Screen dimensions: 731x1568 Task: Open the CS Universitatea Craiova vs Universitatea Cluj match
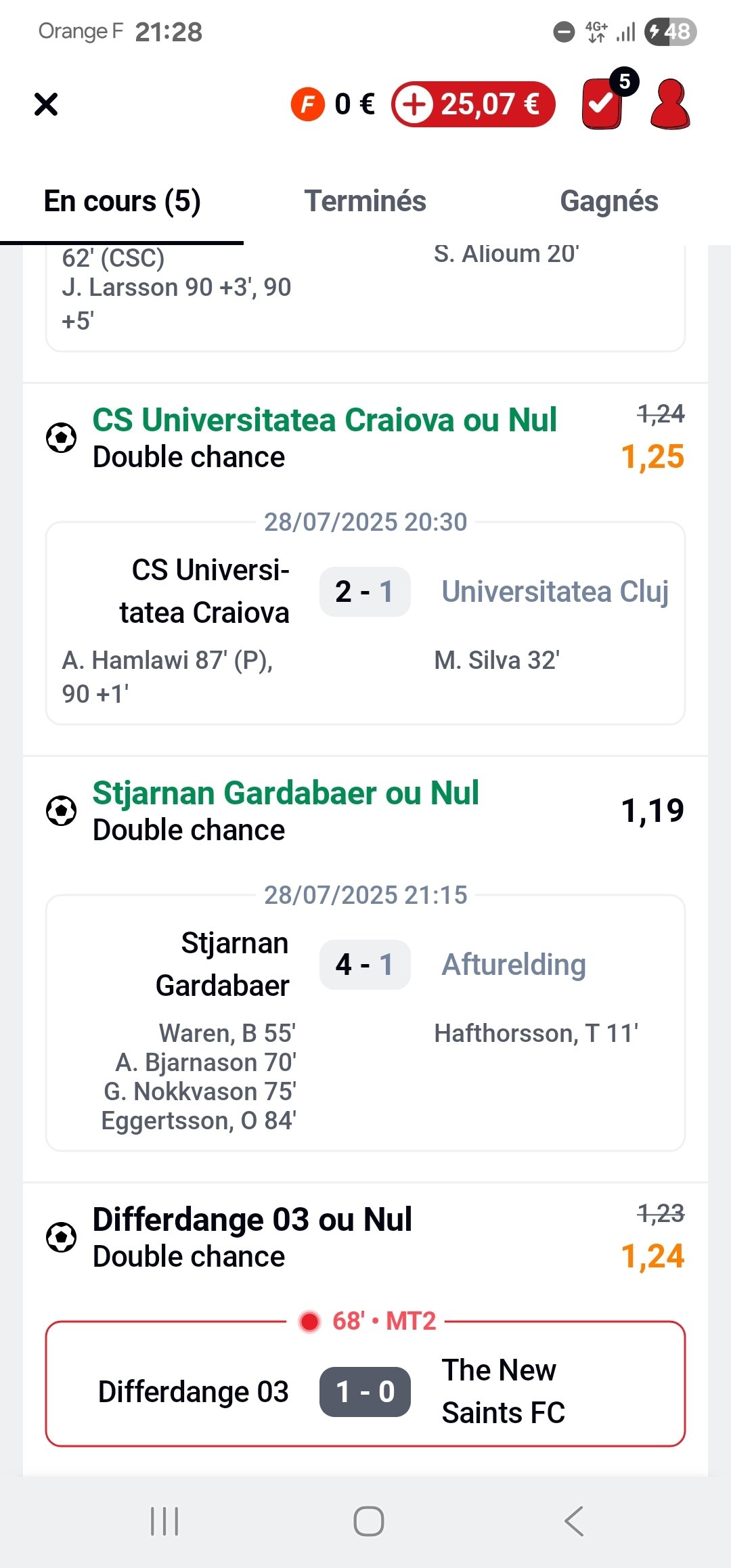[365, 623]
